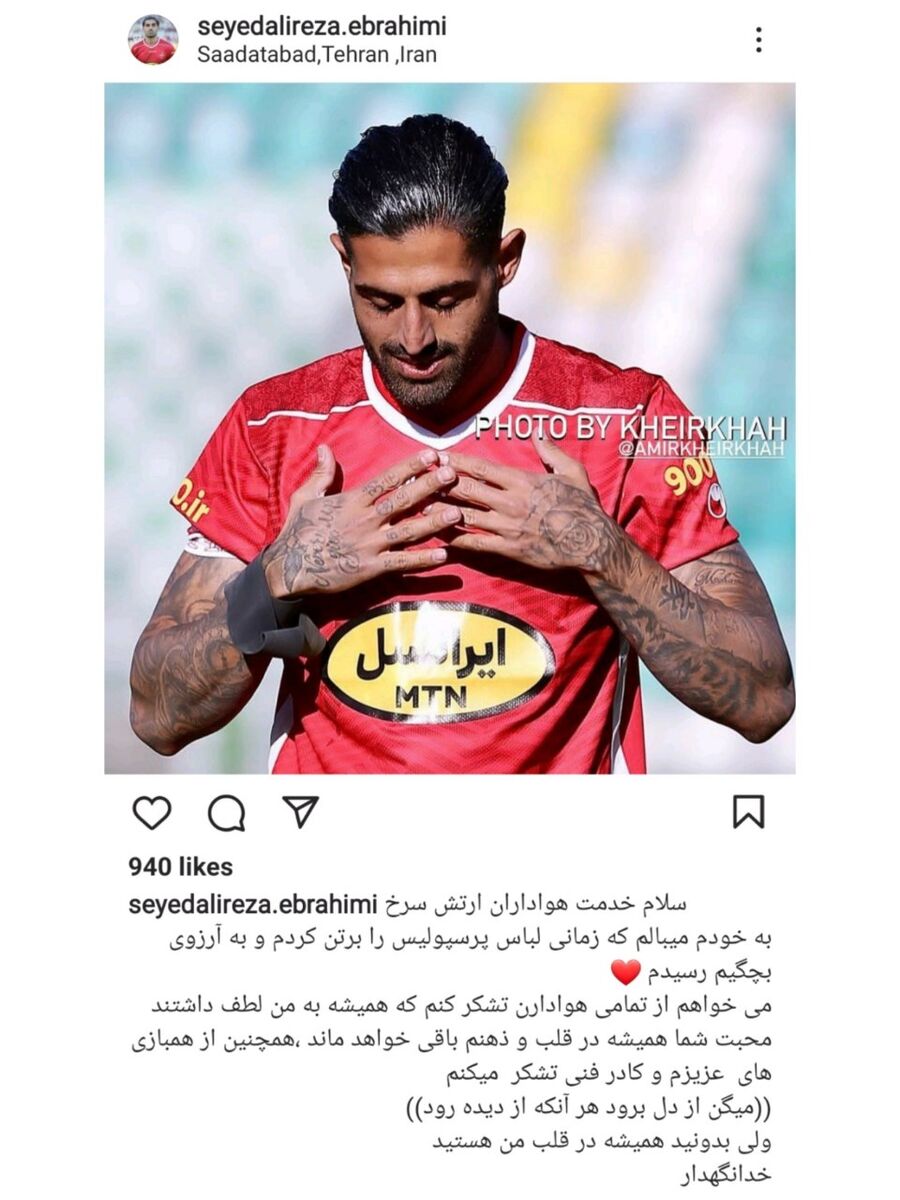900x1200 pixels.
Task: Like the post with the heart icon
Action: (152, 812)
